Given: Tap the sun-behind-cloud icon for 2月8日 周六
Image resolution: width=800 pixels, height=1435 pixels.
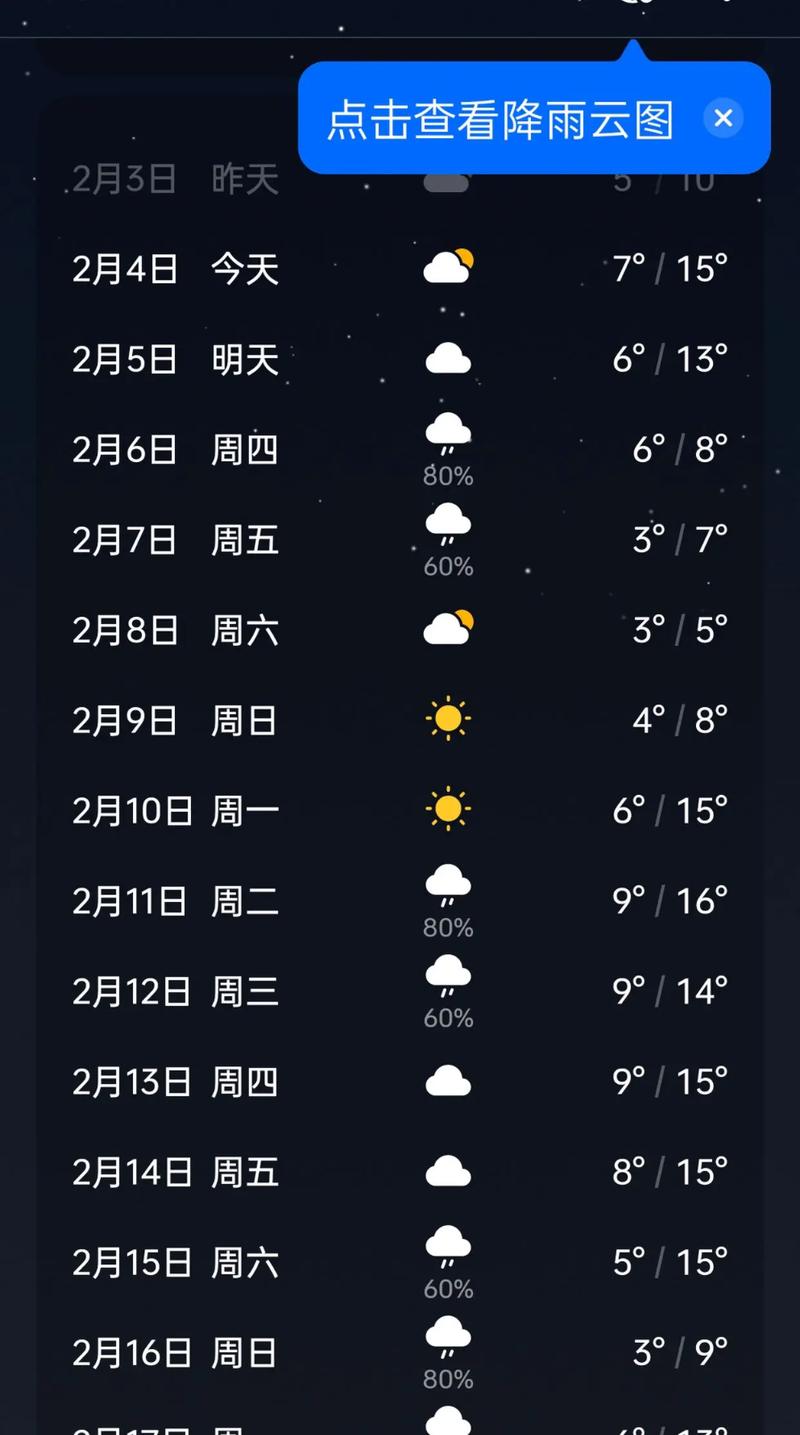Looking at the screenshot, I should click(x=447, y=627).
